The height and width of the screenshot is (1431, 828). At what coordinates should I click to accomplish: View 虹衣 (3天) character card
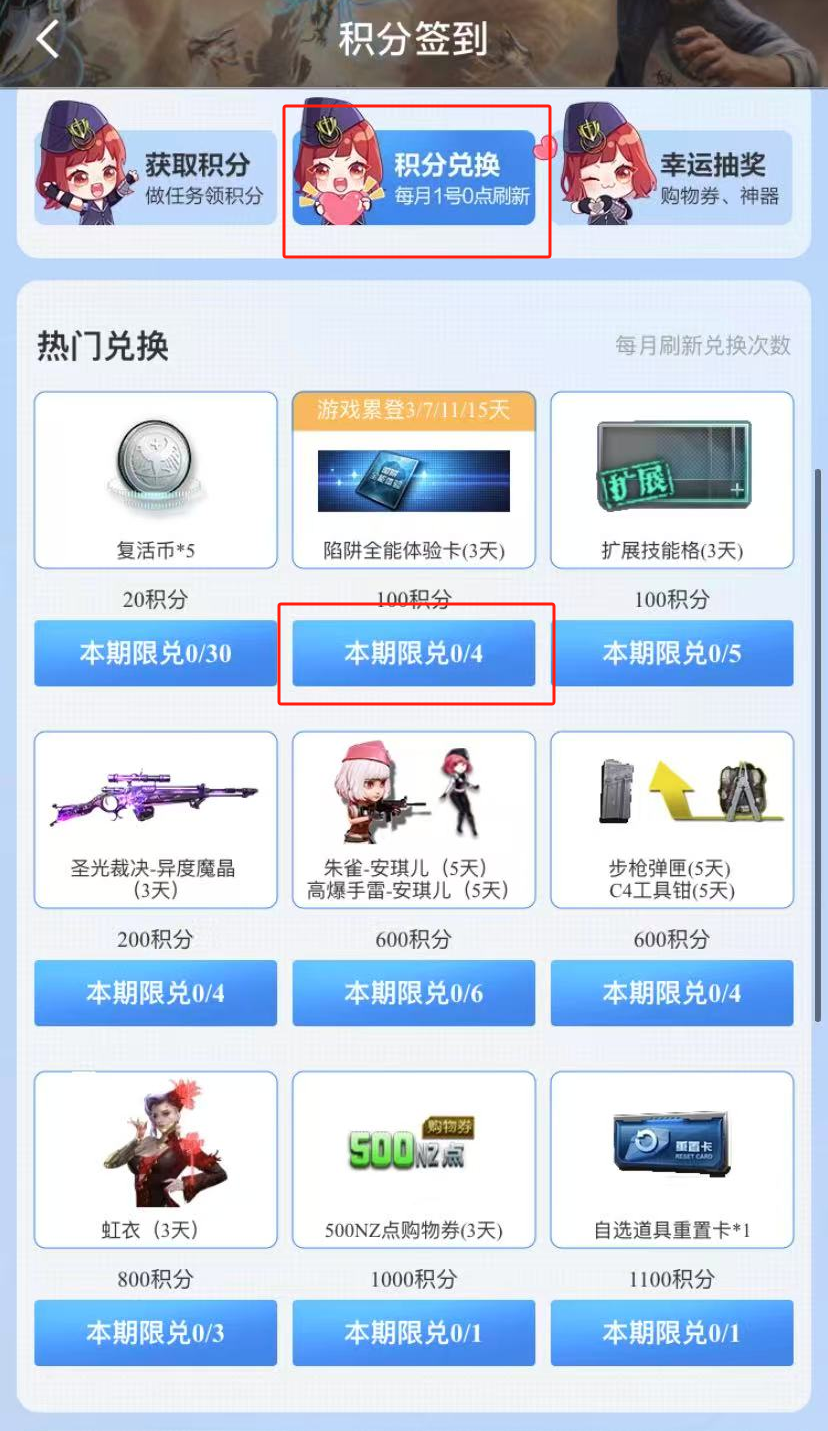[x=155, y=1160]
